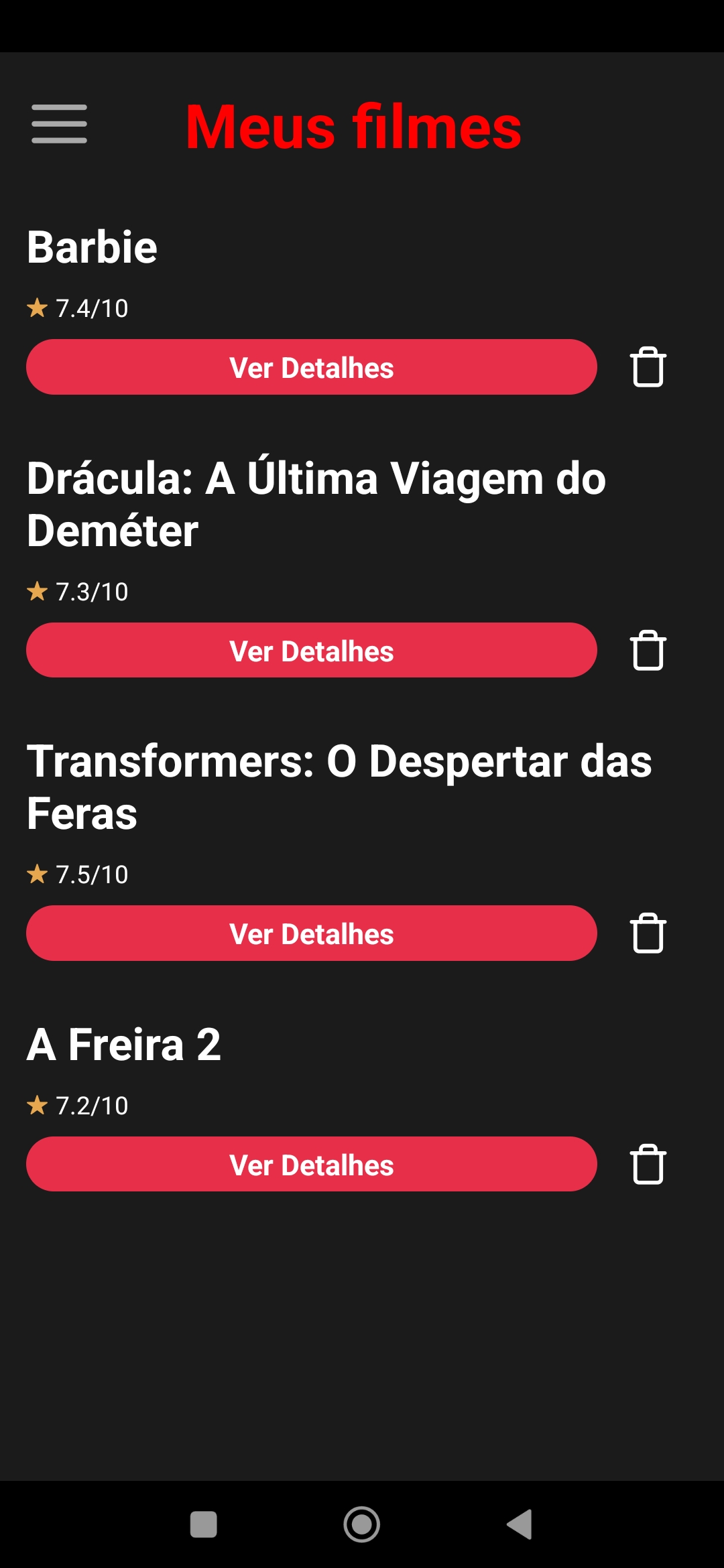
Task: Delete the Barbie movie
Action: point(647,367)
